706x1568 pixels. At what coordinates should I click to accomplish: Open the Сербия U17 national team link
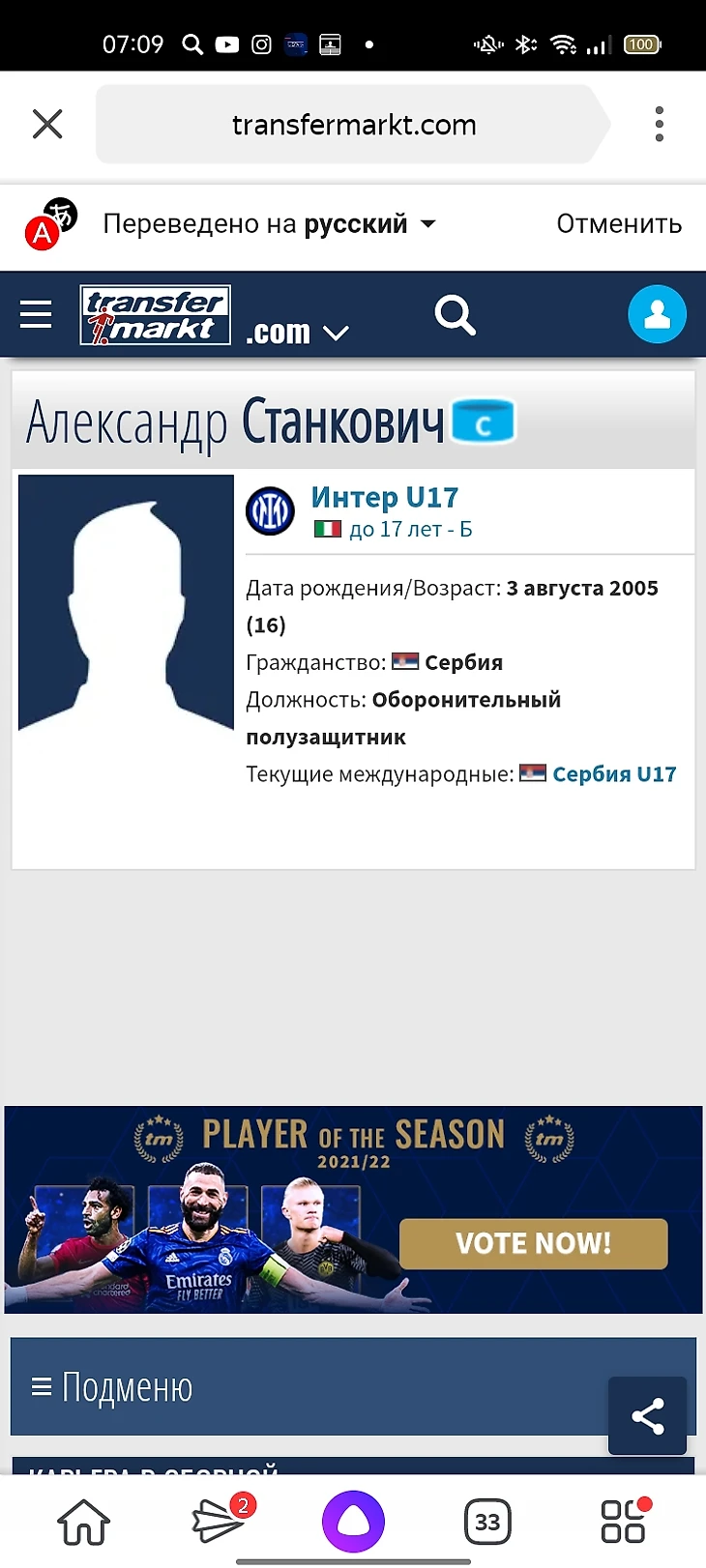coord(614,774)
